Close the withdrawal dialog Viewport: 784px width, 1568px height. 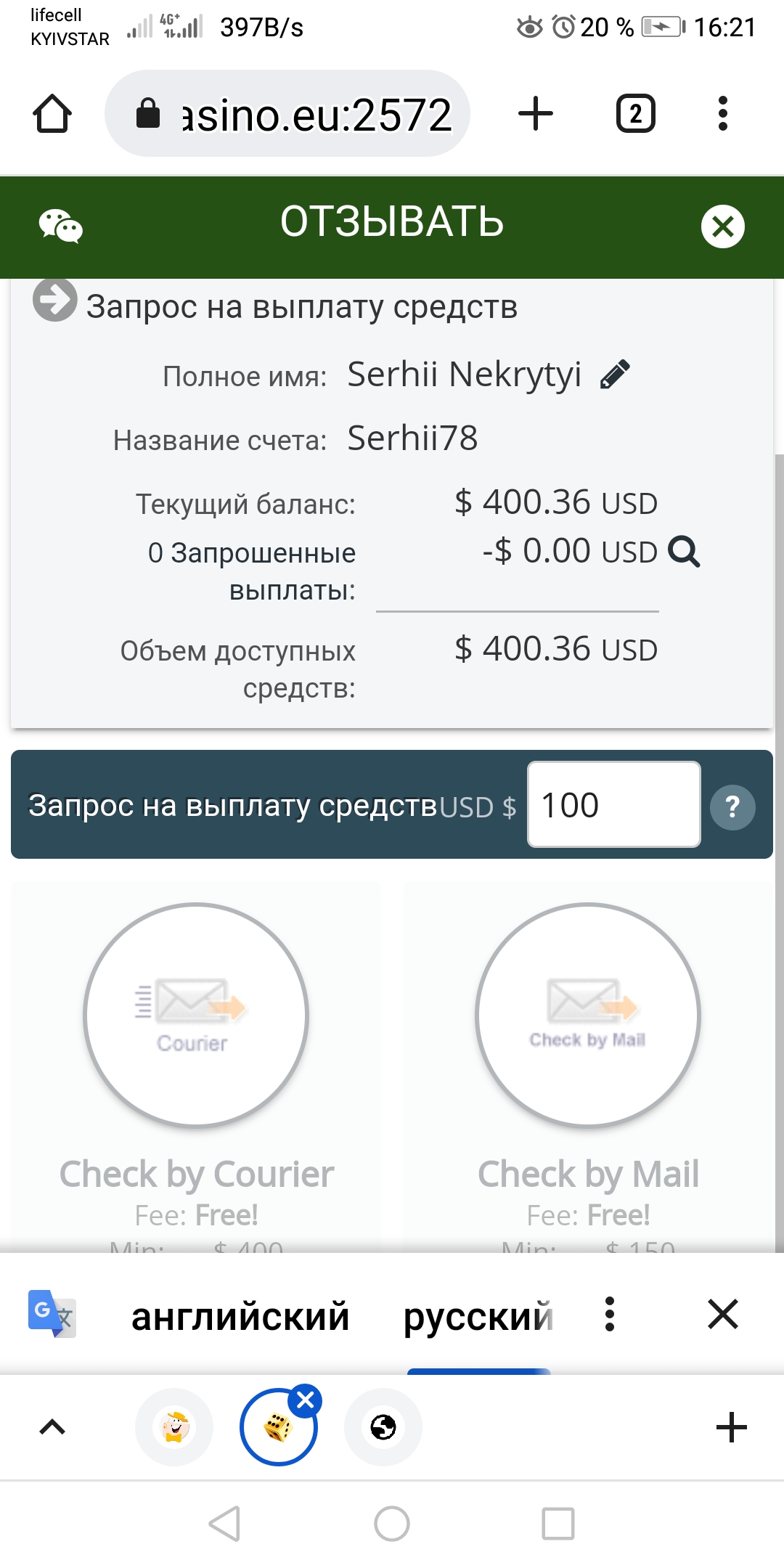723,226
